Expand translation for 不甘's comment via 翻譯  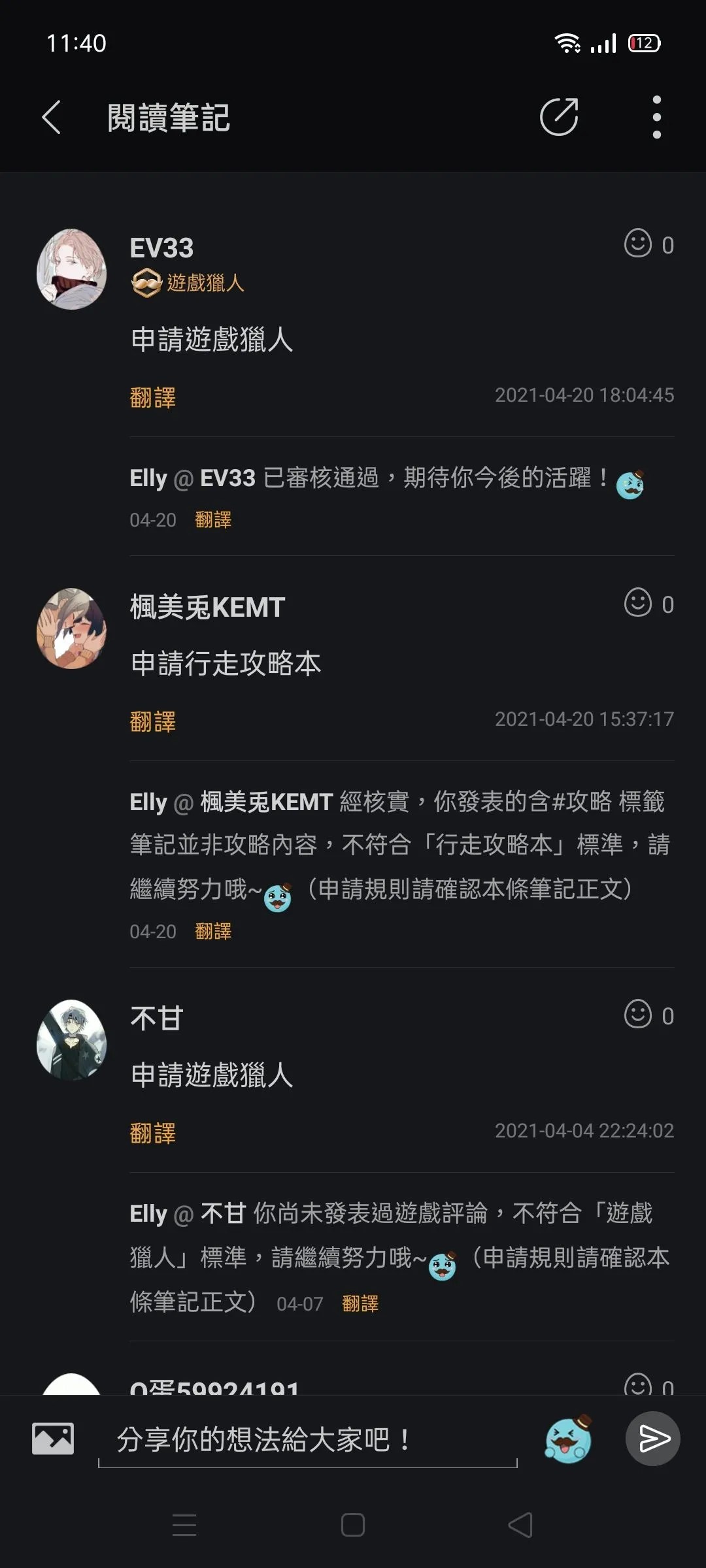coord(152,1132)
